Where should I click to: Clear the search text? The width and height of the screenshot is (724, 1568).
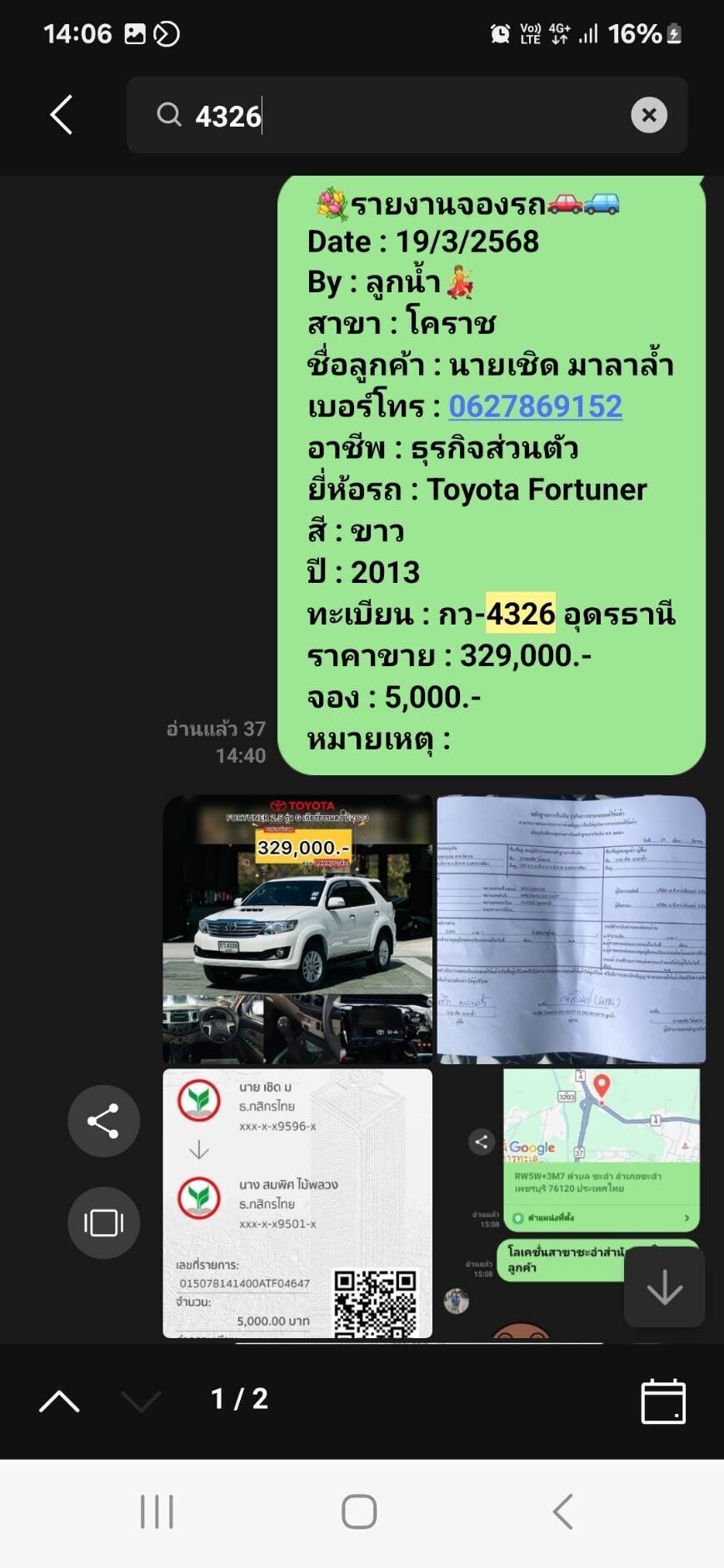point(649,115)
